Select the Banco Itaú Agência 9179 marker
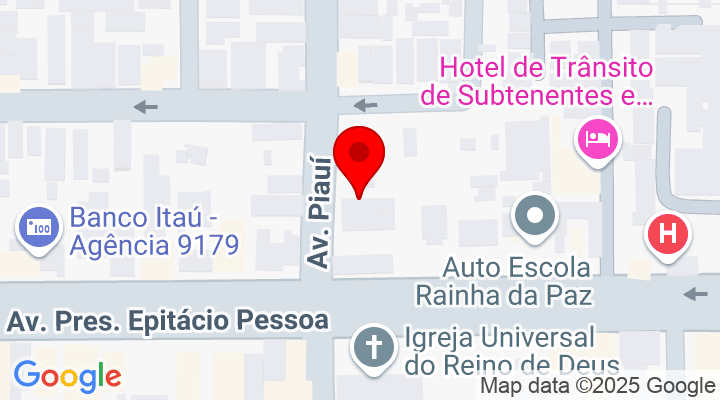720x400 pixels. 37,230
